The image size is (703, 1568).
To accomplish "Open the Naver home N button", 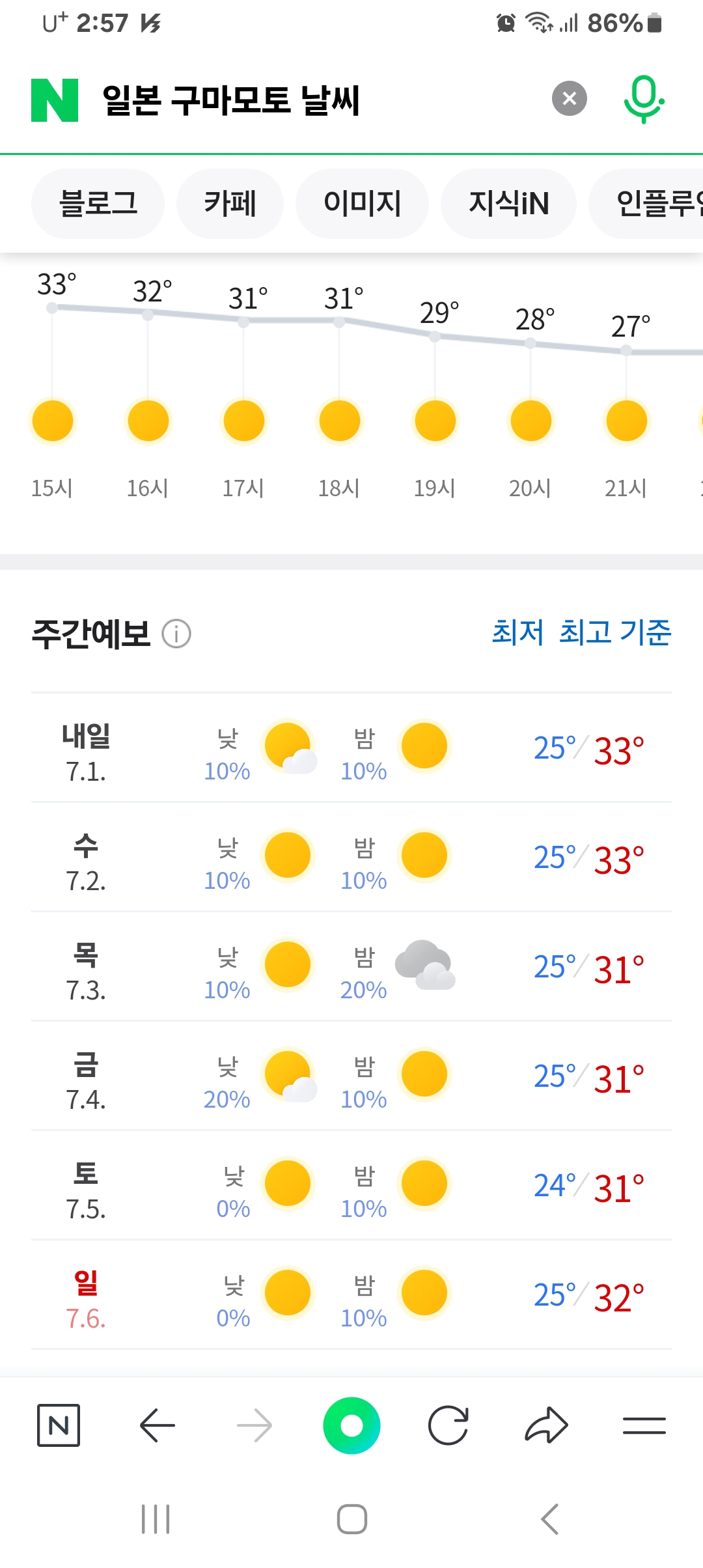I will (59, 1425).
